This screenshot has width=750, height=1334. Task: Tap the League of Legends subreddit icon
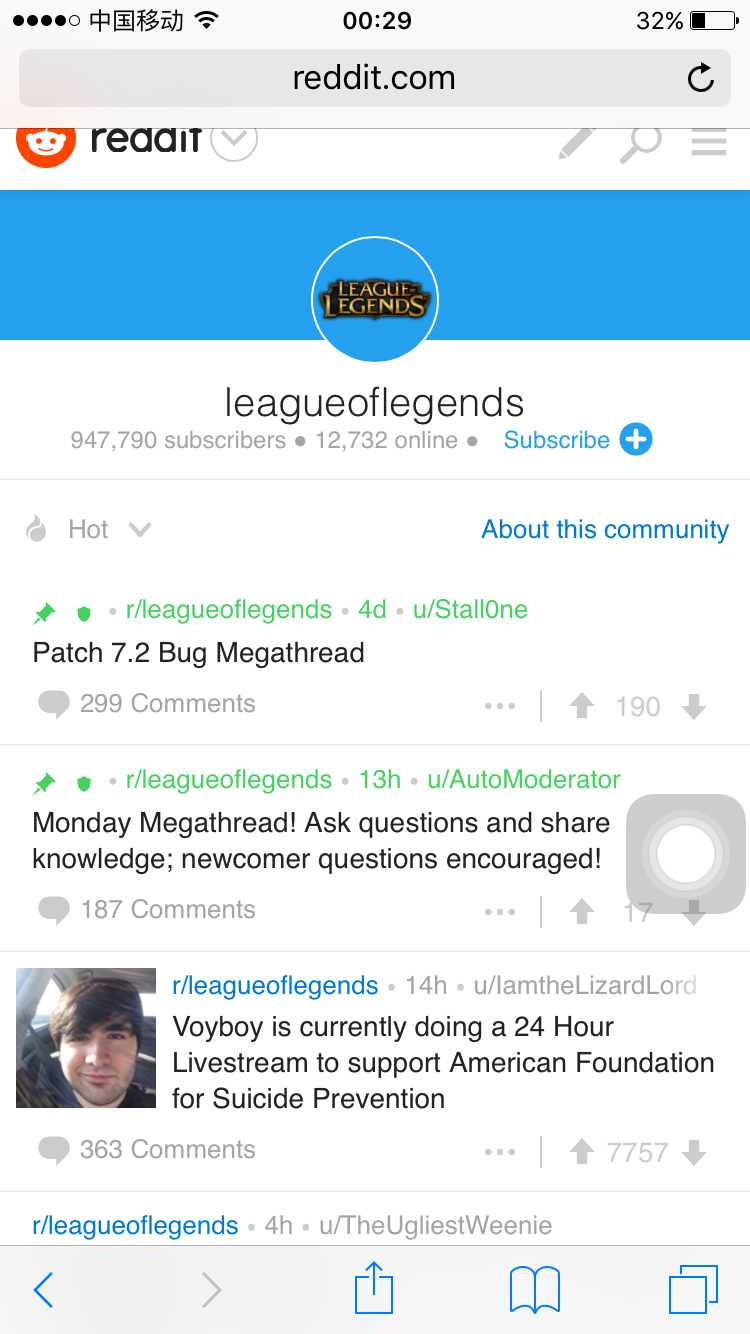pyautogui.click(x=375, y=299)
